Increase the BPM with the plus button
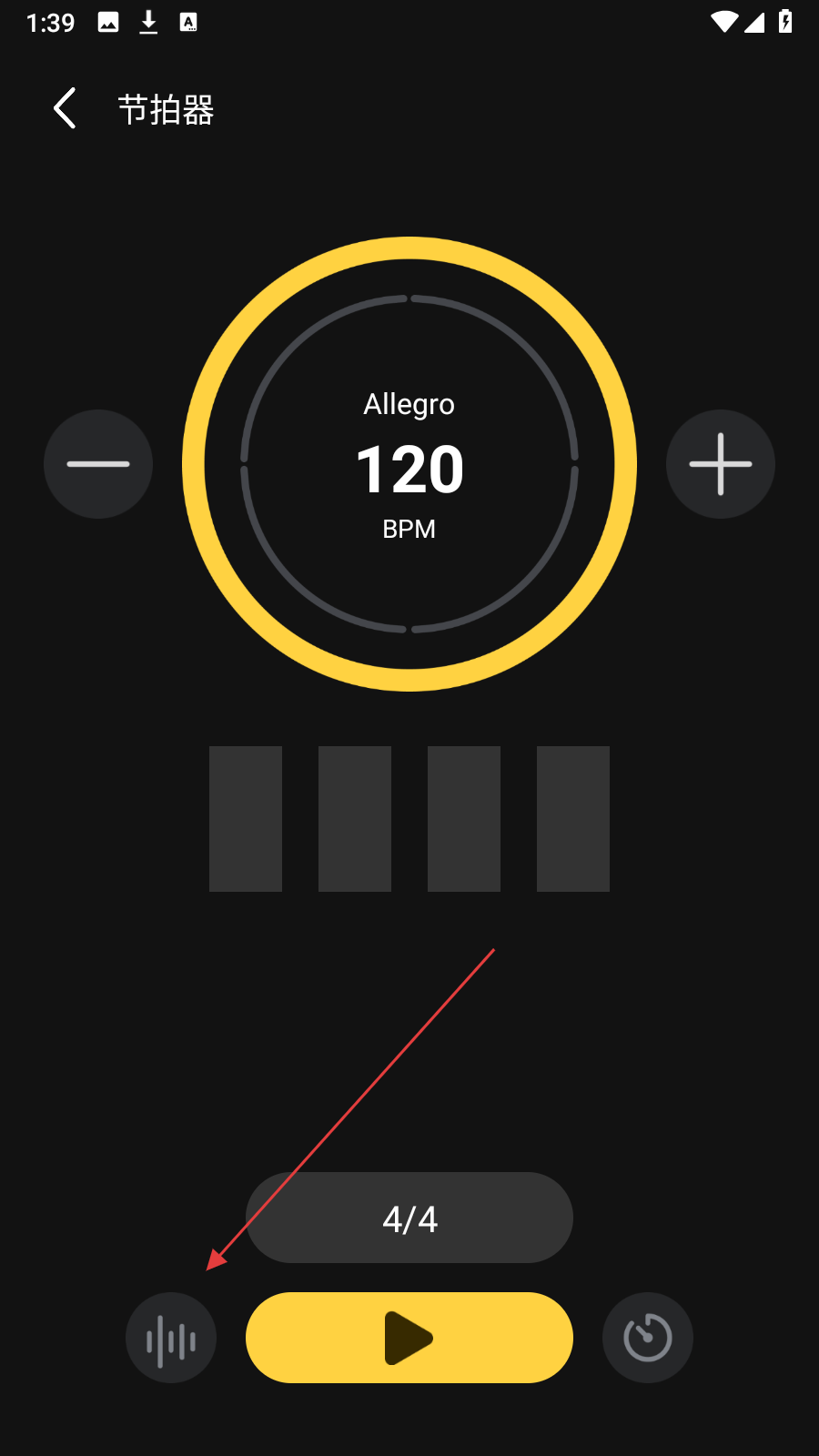Screen dimensions: 819x1456 tap(720, 464)
